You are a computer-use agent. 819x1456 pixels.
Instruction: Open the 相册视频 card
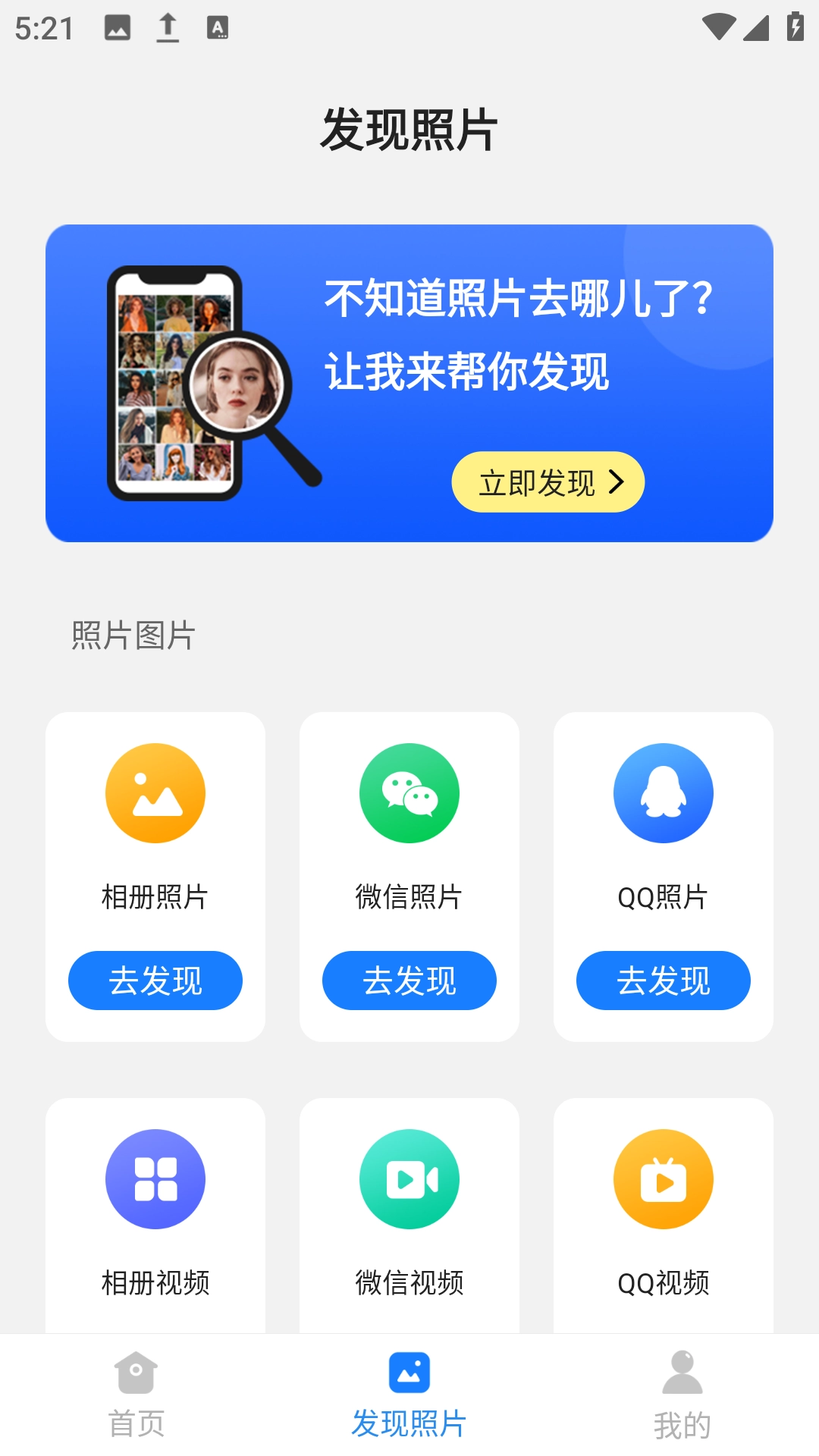[155, 1213]
